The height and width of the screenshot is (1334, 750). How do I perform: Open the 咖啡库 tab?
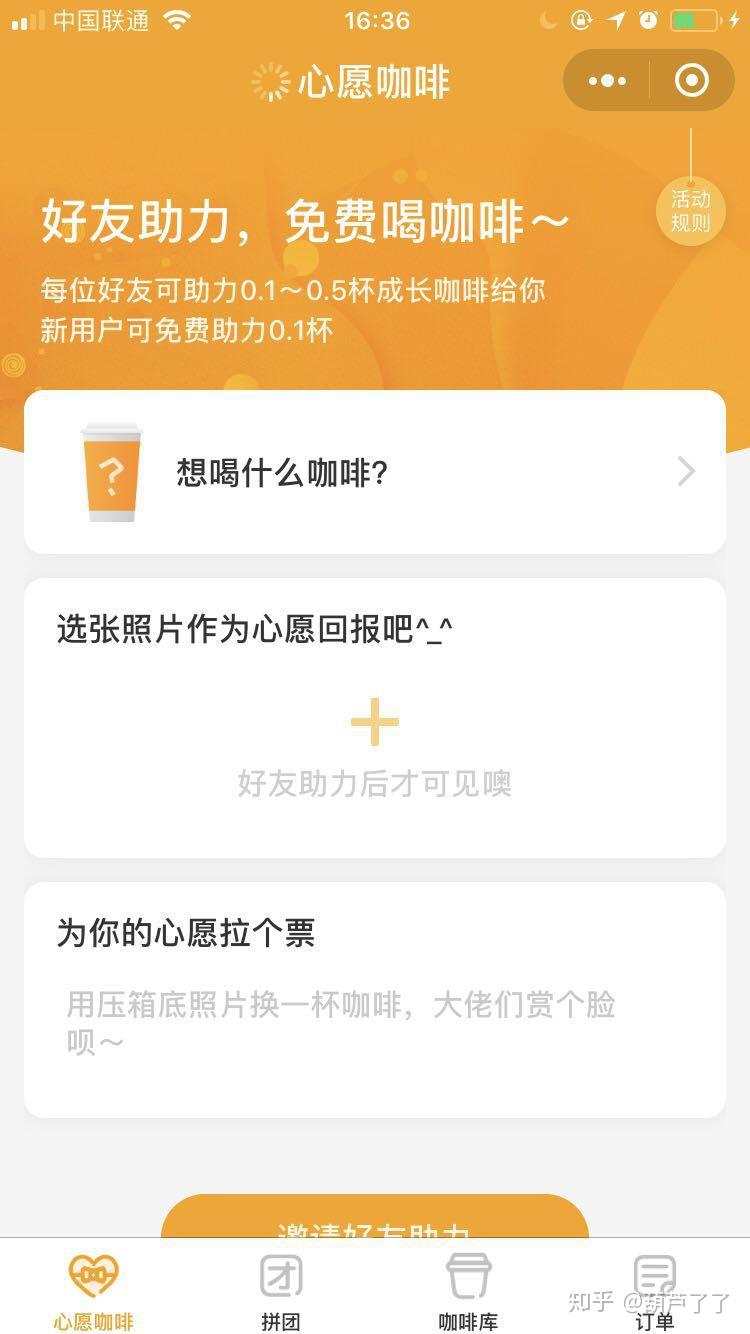pos(468,1292)
